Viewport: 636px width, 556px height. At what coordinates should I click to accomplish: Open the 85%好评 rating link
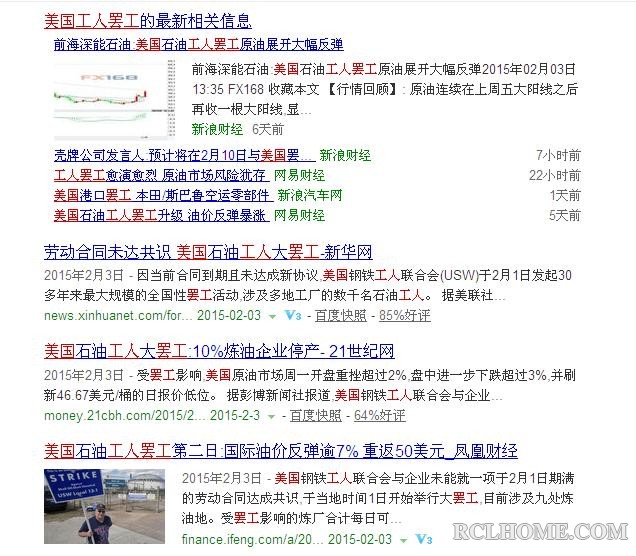404,315
